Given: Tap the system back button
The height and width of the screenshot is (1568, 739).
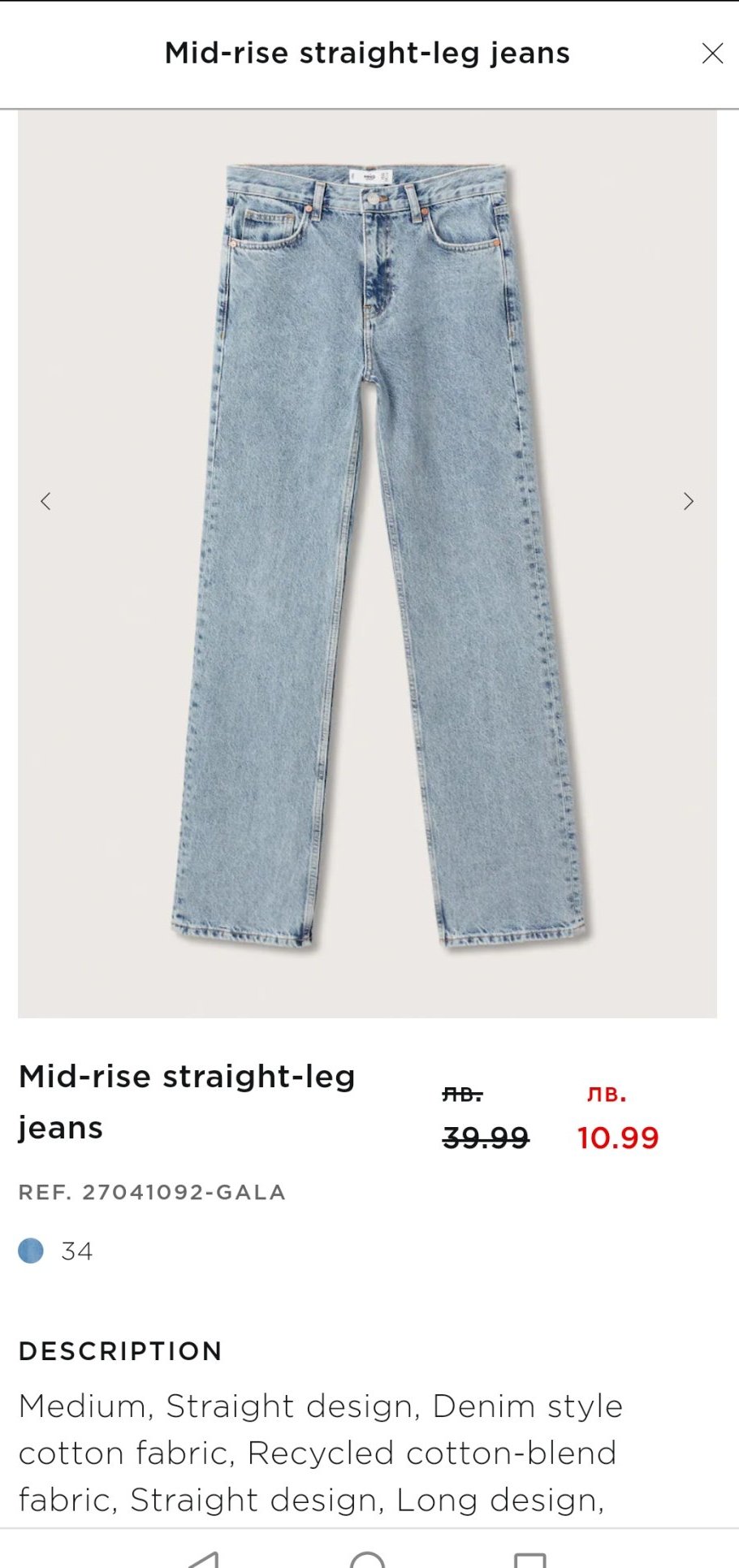Looking at the screenshot, I should click(x=204, y=1560).
